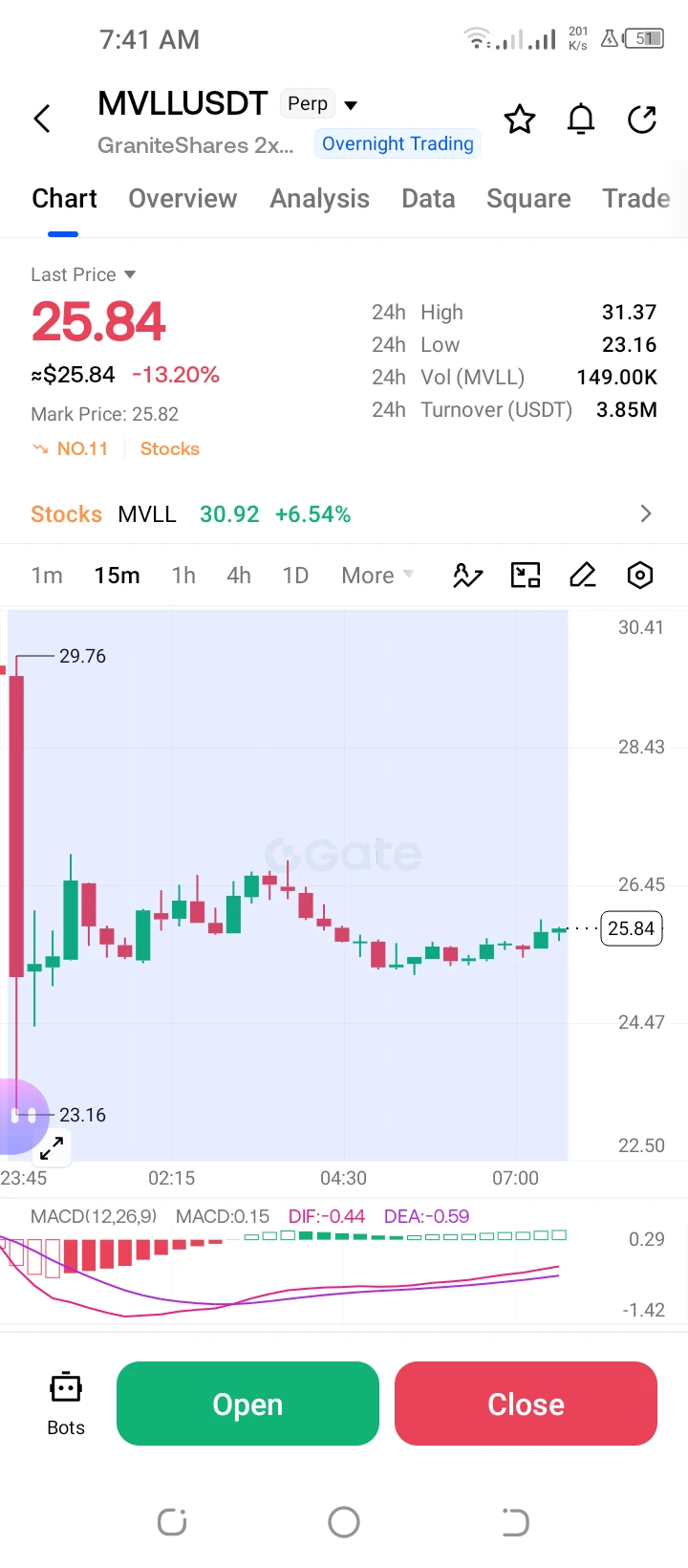The width and height of the screenshot is (688, 1568).
Task: Open the Stocks MVLL 30.92 row
Action: point(344,514)
